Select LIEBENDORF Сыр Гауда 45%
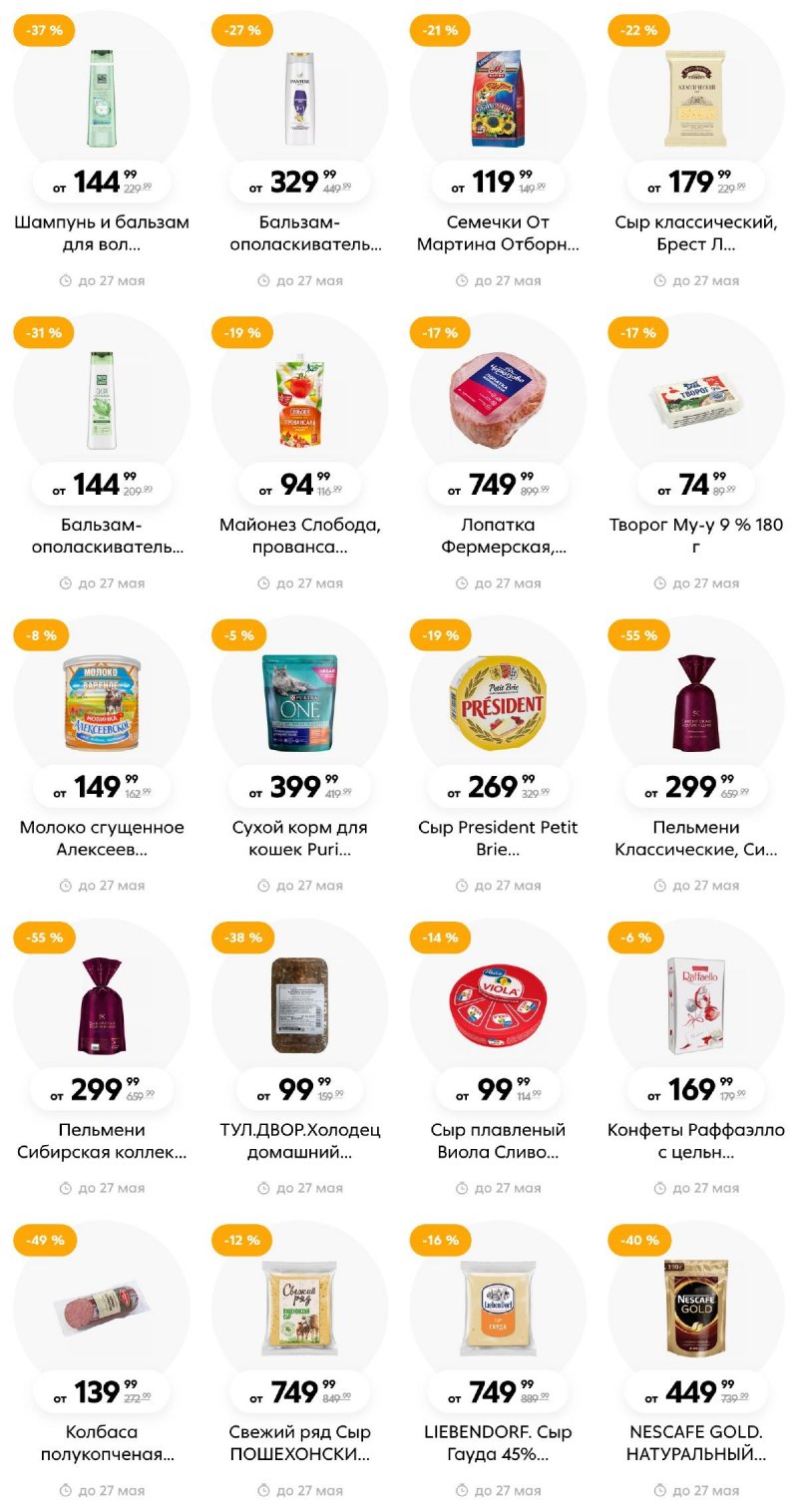798x1512 pixels. pos(498,1309)
